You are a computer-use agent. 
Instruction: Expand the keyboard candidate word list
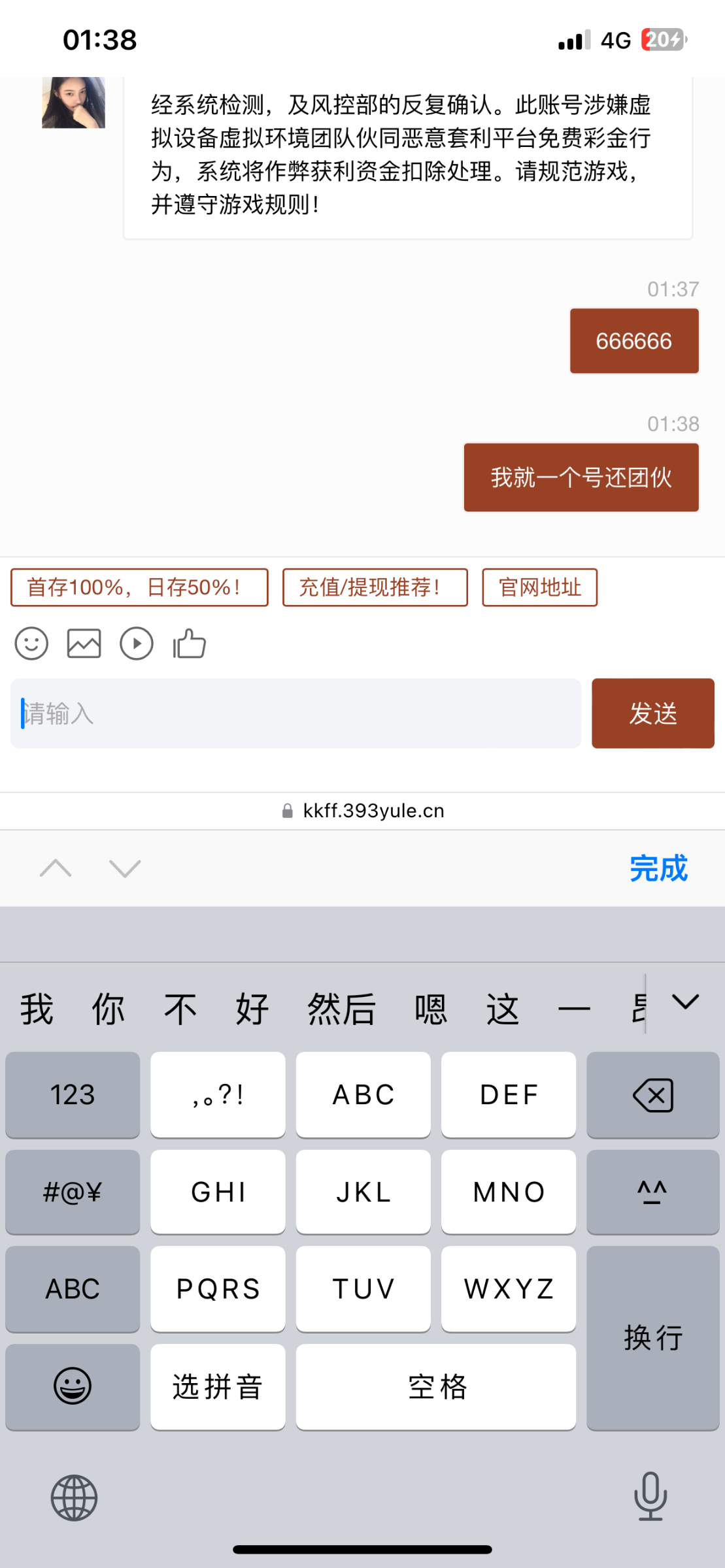pos(685,1003)
